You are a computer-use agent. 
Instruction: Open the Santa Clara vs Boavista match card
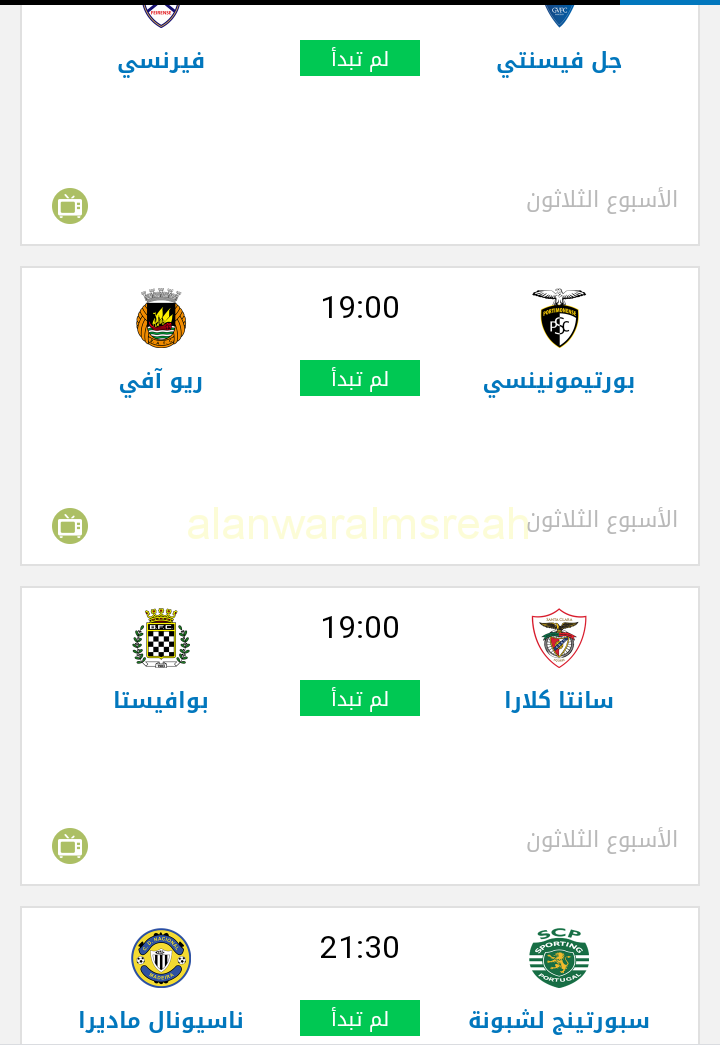pyautogui.click(x=360, y=770)
